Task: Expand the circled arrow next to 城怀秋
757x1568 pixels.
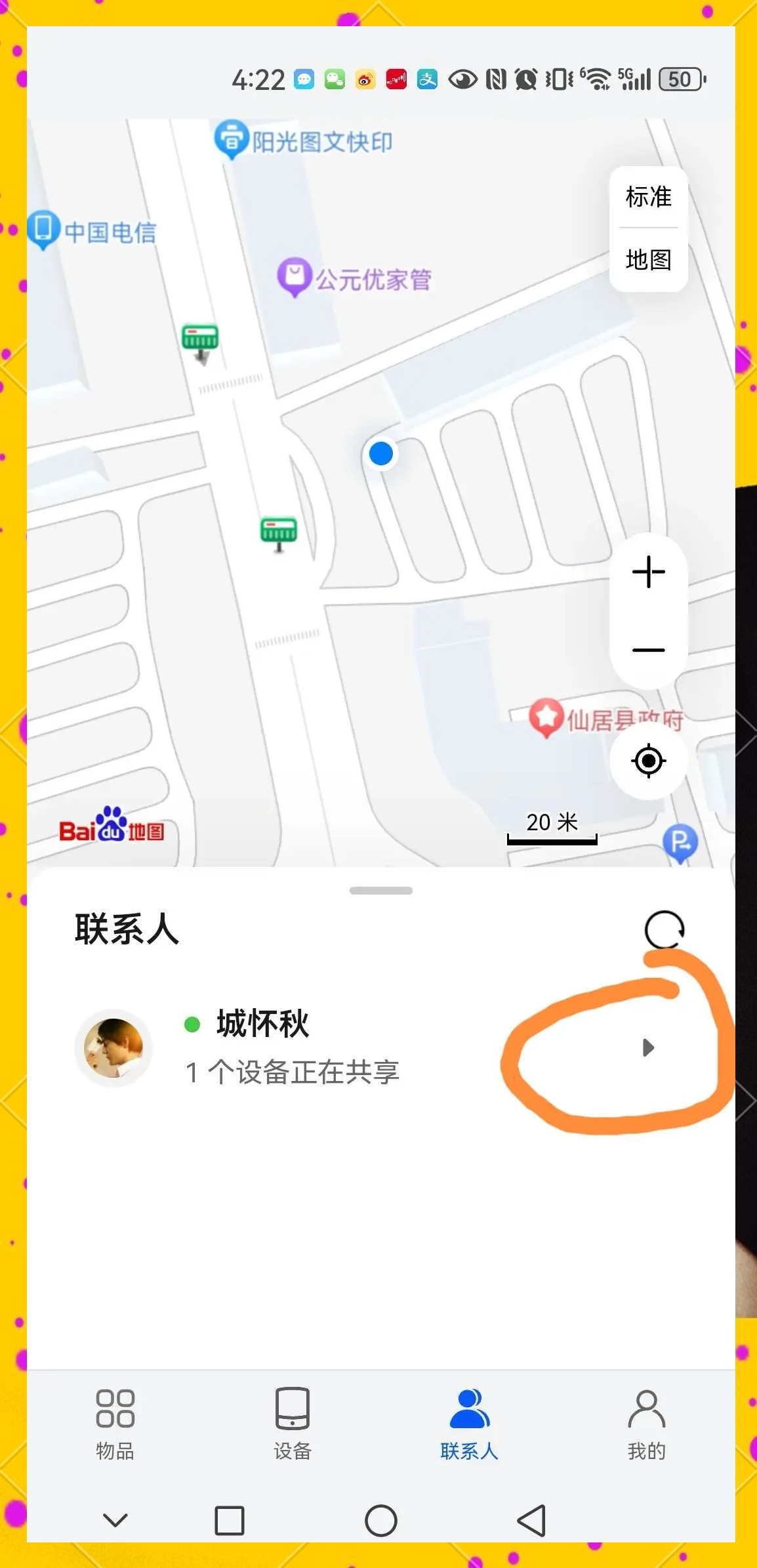Action: pos(648,1048)
